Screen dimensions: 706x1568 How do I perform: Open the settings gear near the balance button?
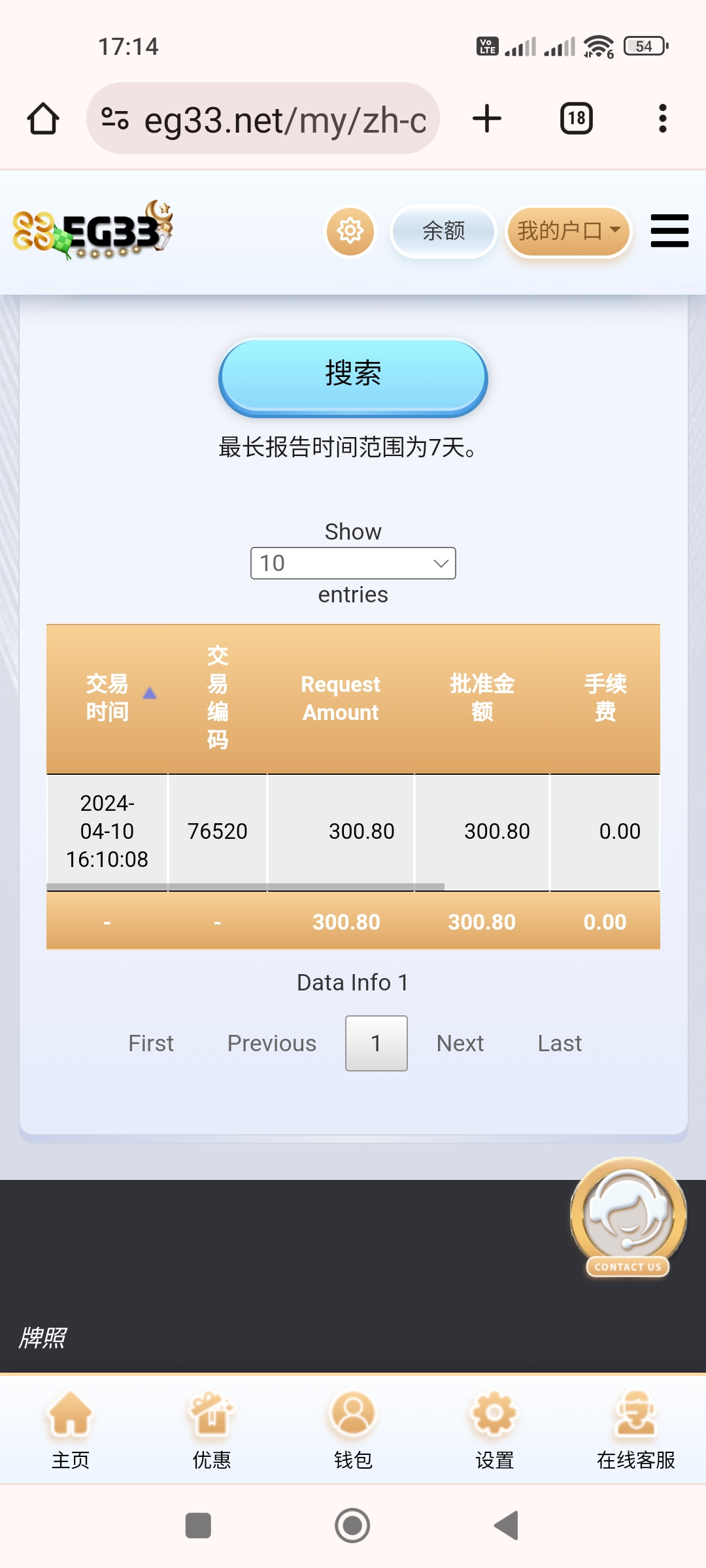click(350, 232)
